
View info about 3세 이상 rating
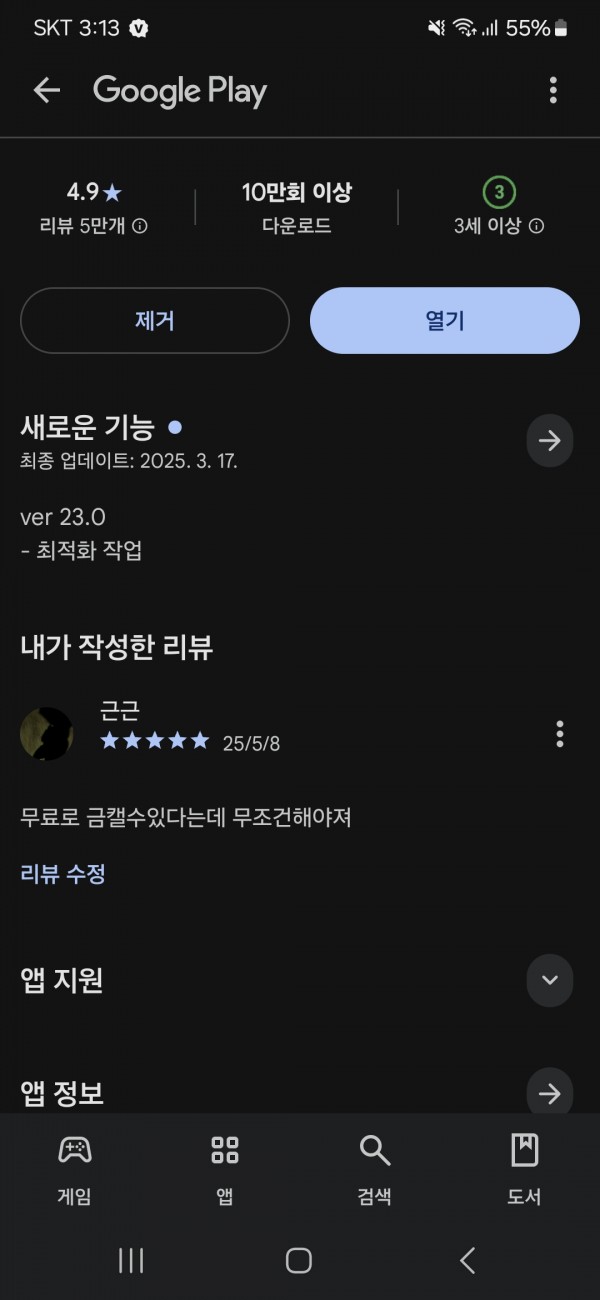point(536,226)
